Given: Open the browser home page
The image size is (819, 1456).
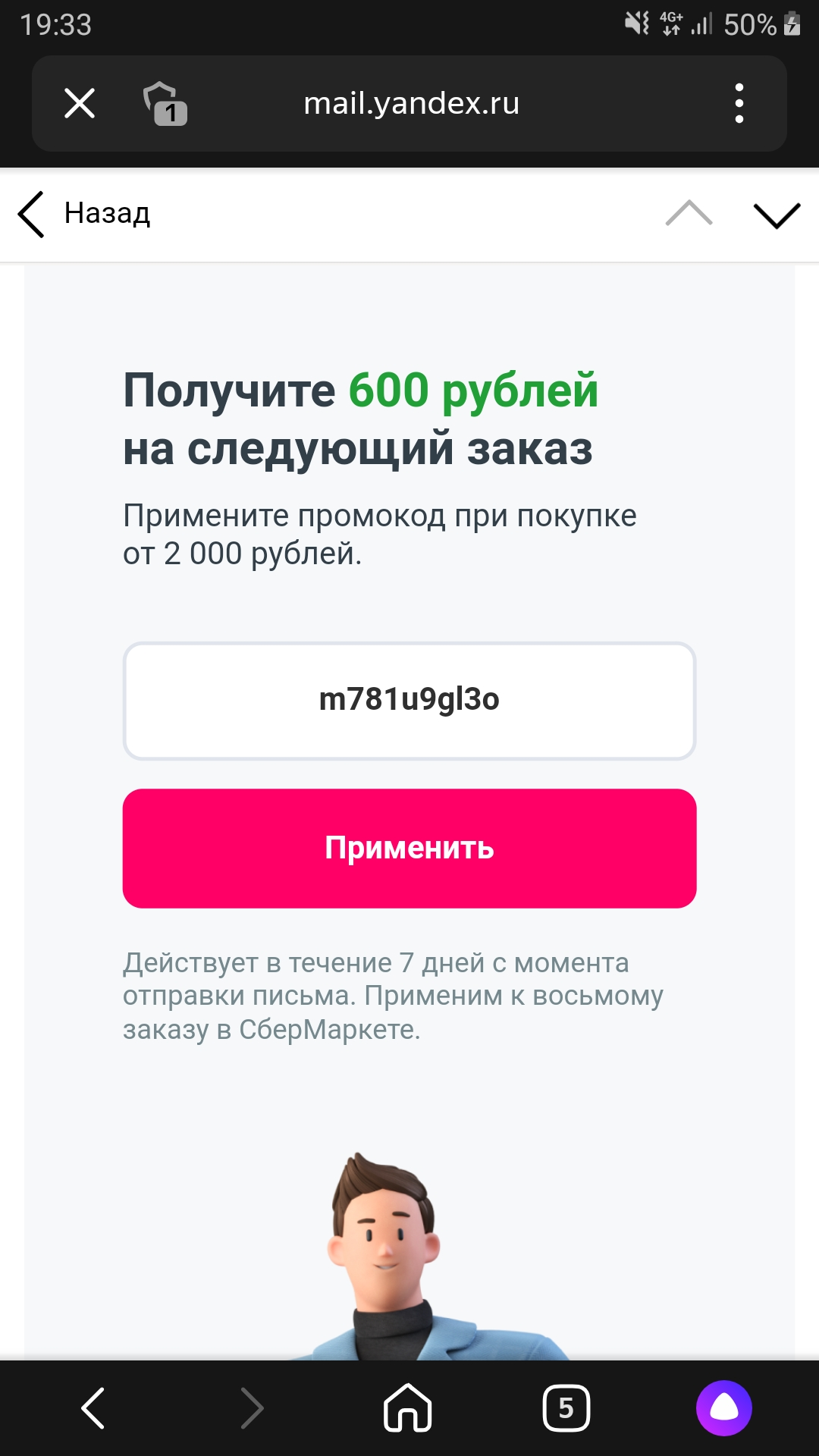Looking at the screenshot, I should 408,1408.
